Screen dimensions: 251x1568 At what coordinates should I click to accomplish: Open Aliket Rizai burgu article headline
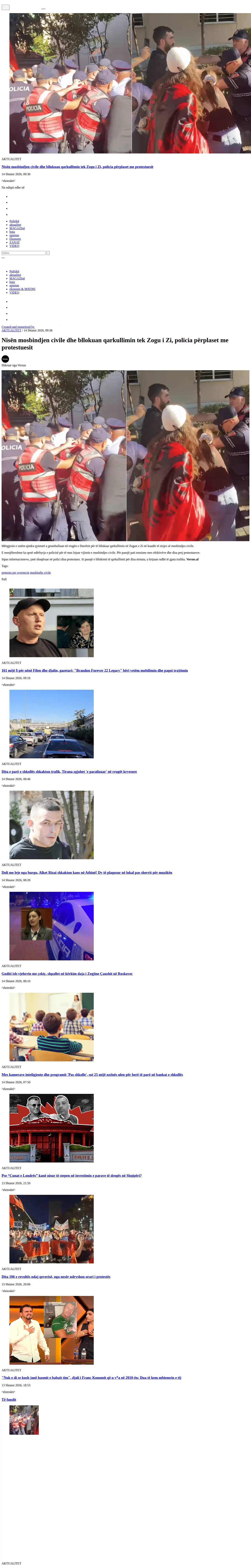[x=86, y=872]
